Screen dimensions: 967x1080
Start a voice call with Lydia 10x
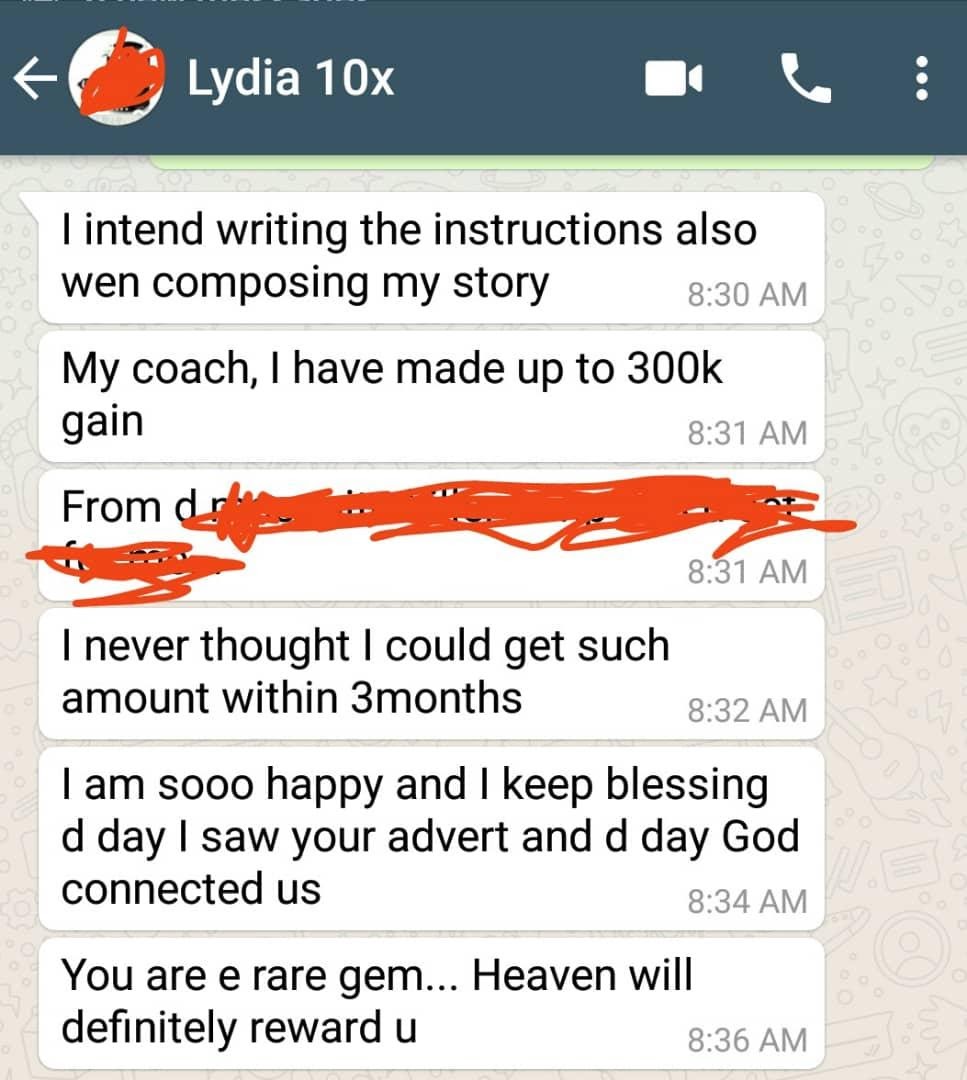click(x=805, y=79)
